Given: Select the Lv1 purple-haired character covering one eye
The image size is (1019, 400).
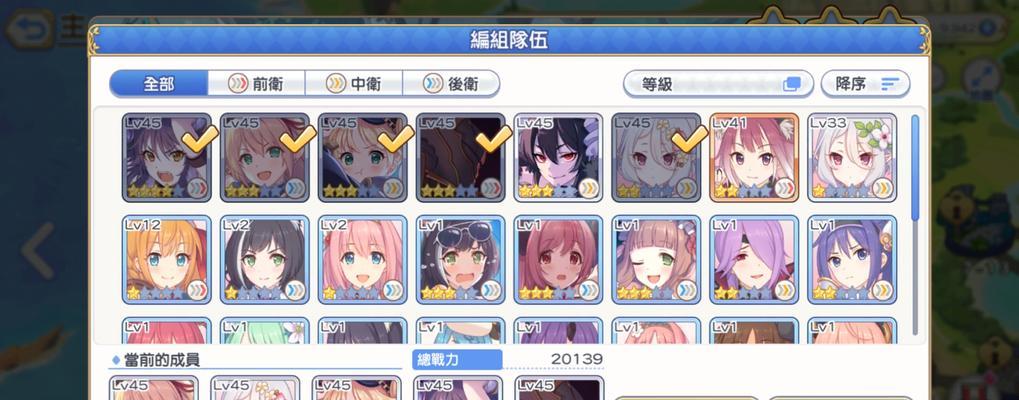Looking at the screenshot, I should [754, 260].
